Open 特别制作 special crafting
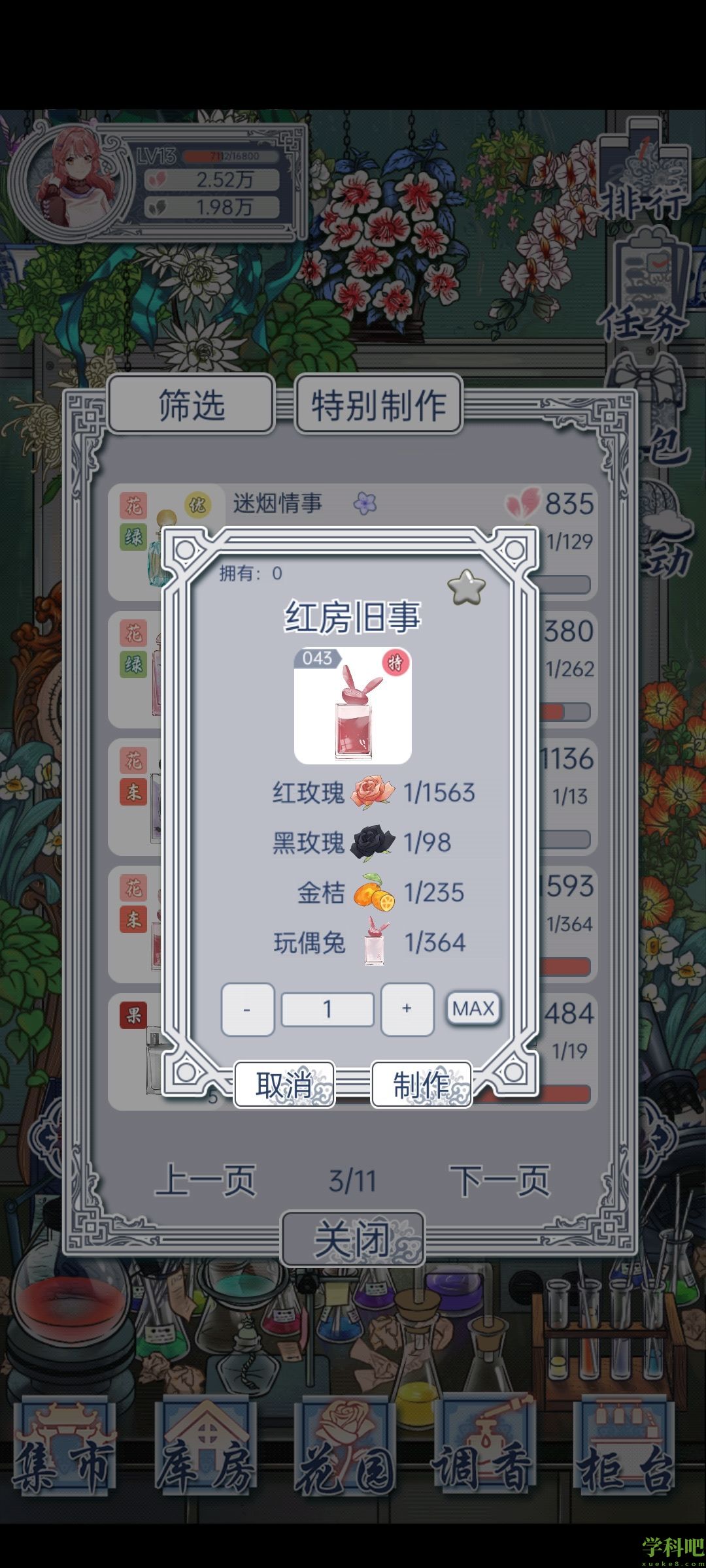The image size is (706, 1568). tap(378, 404)
